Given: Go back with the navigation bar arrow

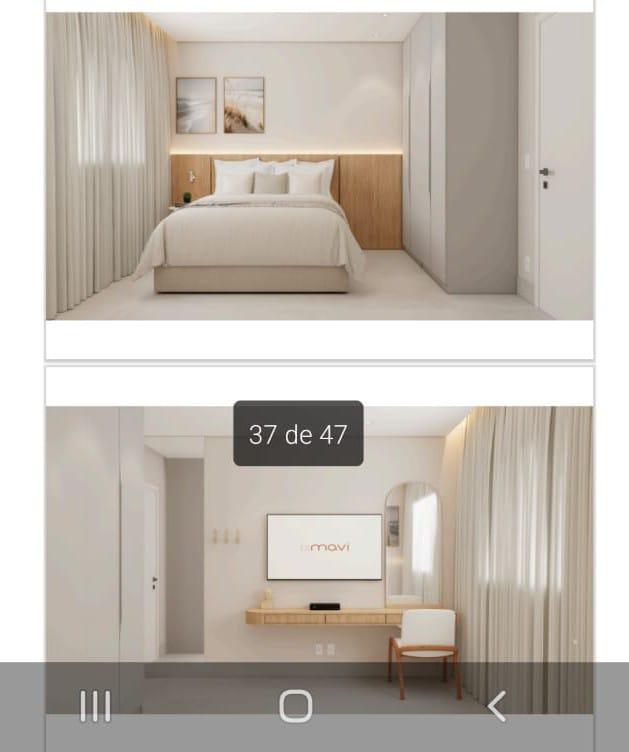Looking at the screenshot, I should (497, 706).
